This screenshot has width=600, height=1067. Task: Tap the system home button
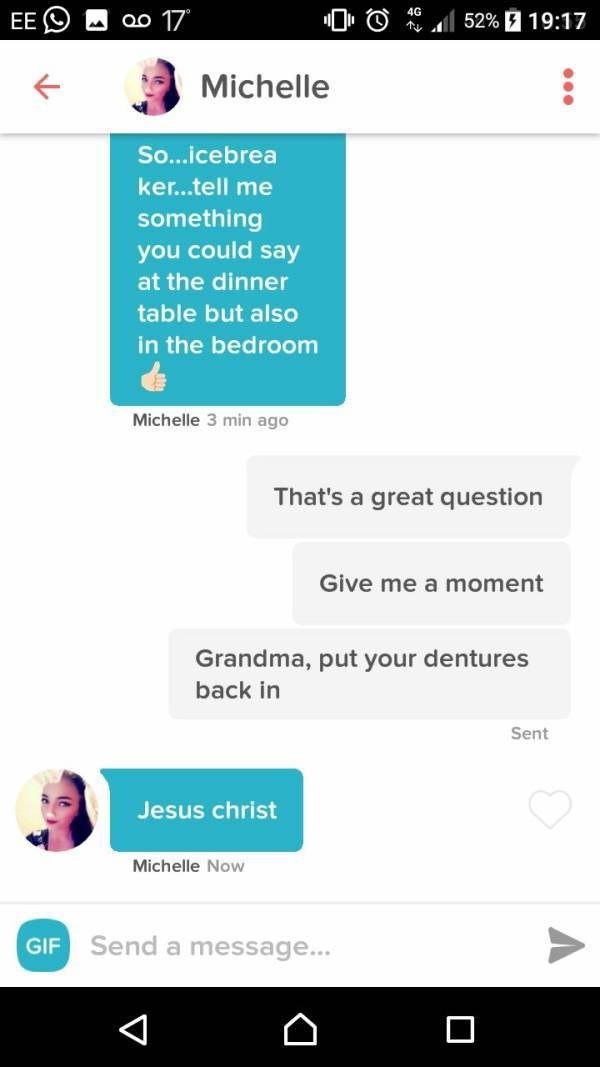[x=300, y=1029]
